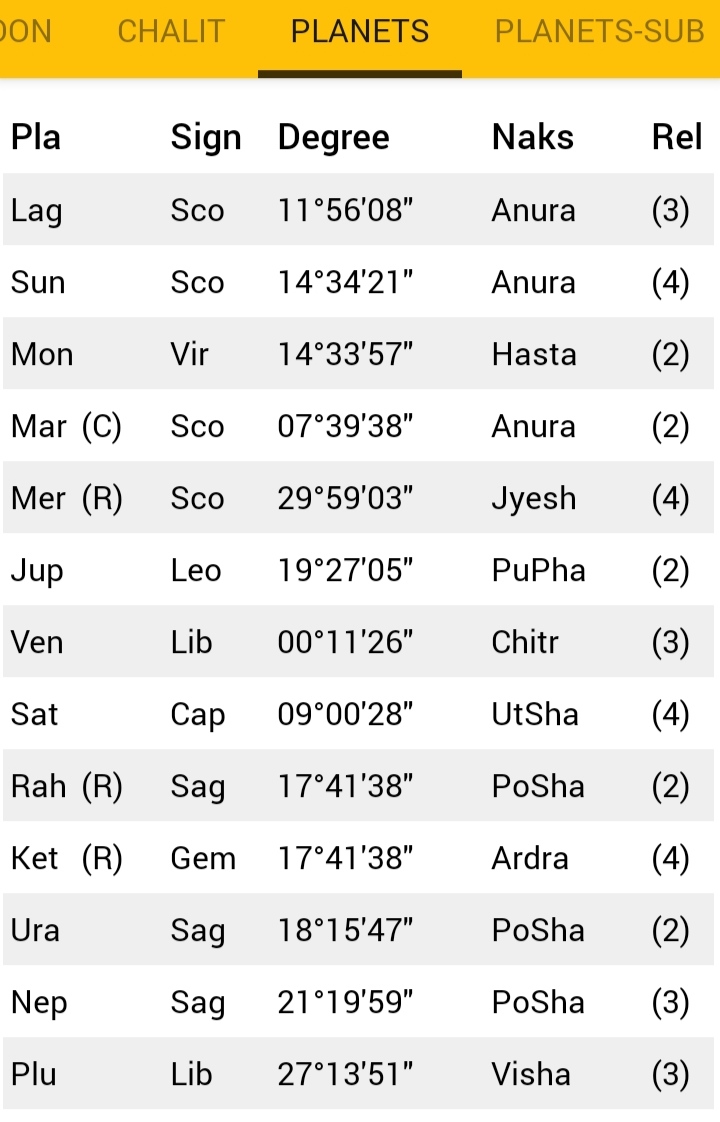Viewport: 720px width, 1122px height.
Task: Select the Planets tab
Action: [360, 32]
